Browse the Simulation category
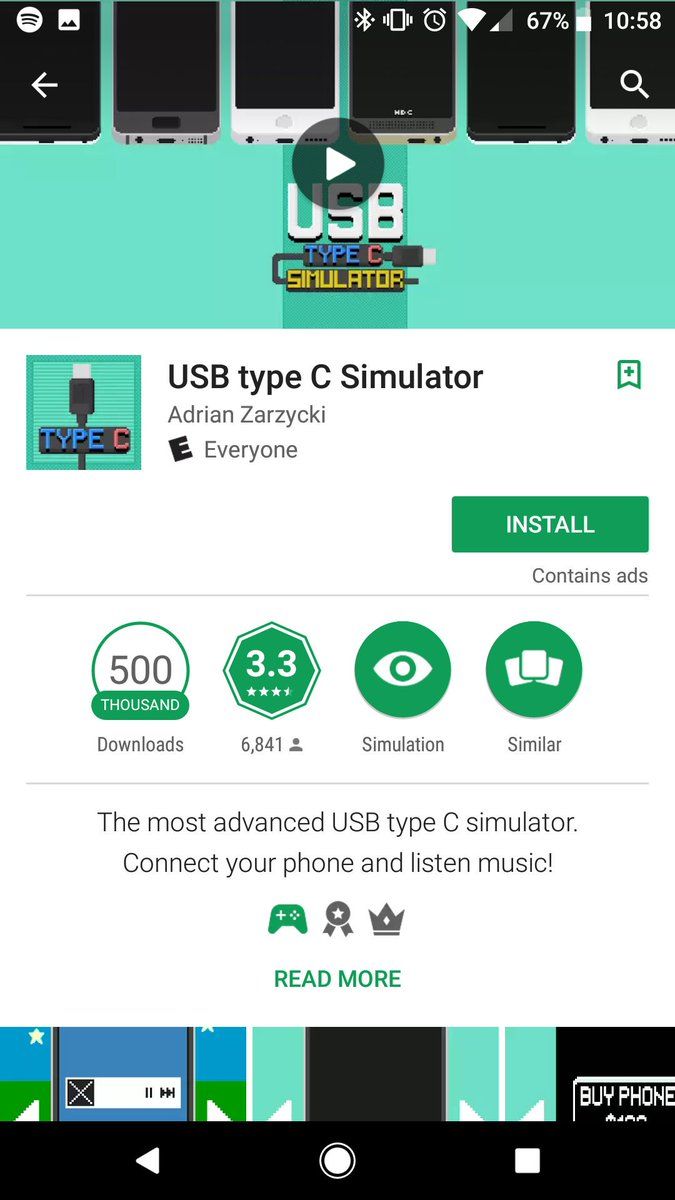The width and height of the screenshot is (675, 1200). pos(403,671)
